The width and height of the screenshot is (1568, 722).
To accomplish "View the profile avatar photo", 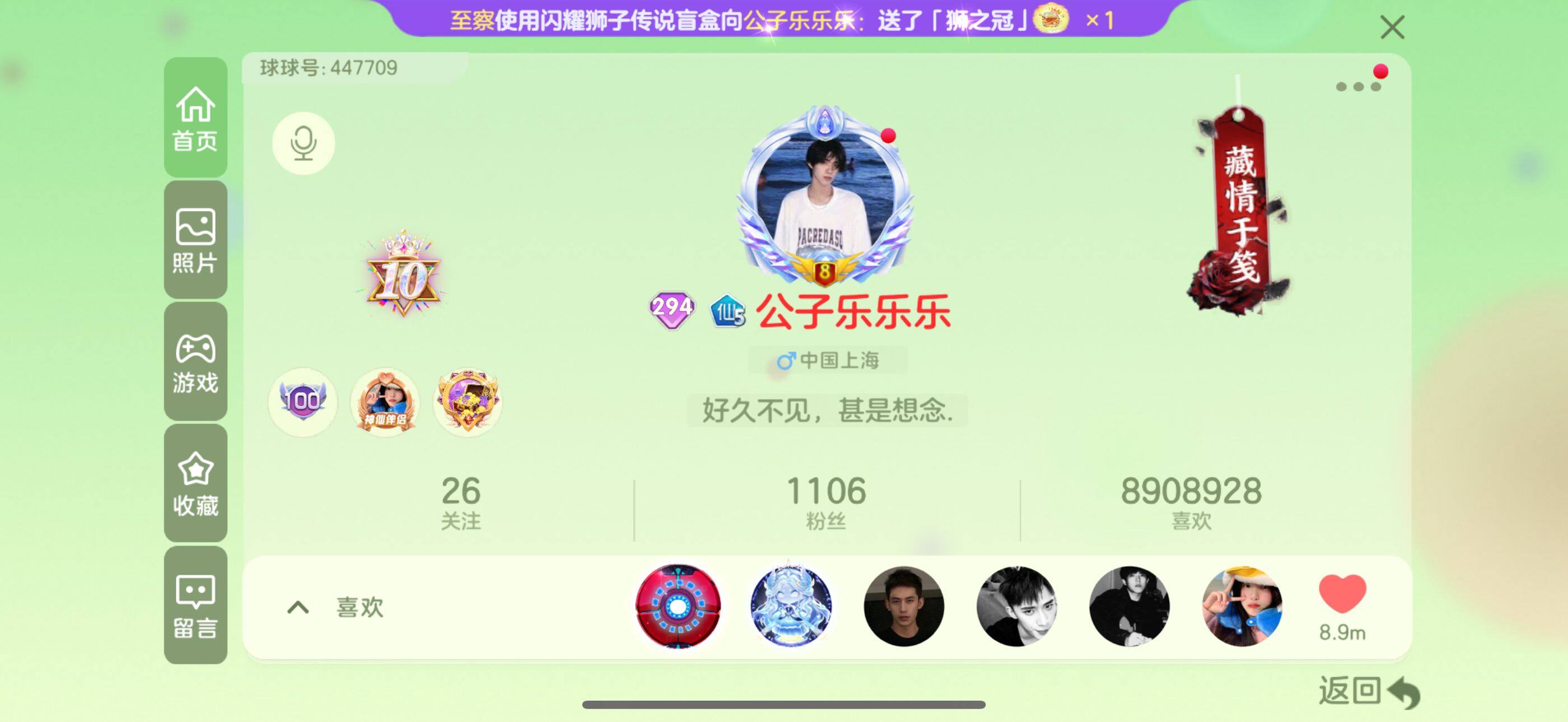I will click(x=824, y=194).
